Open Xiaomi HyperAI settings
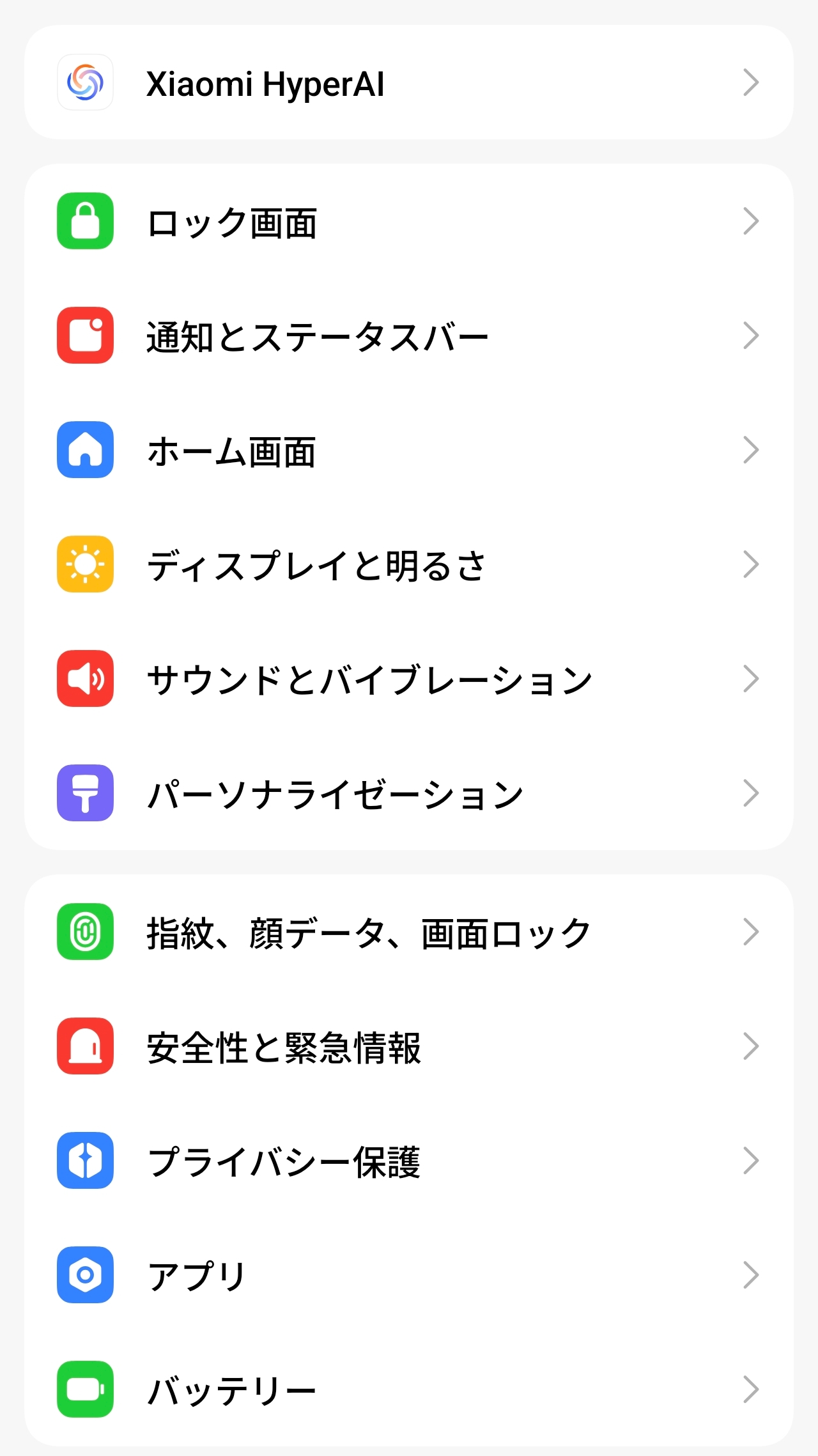 pyautogui.click(x=409, y=83)
